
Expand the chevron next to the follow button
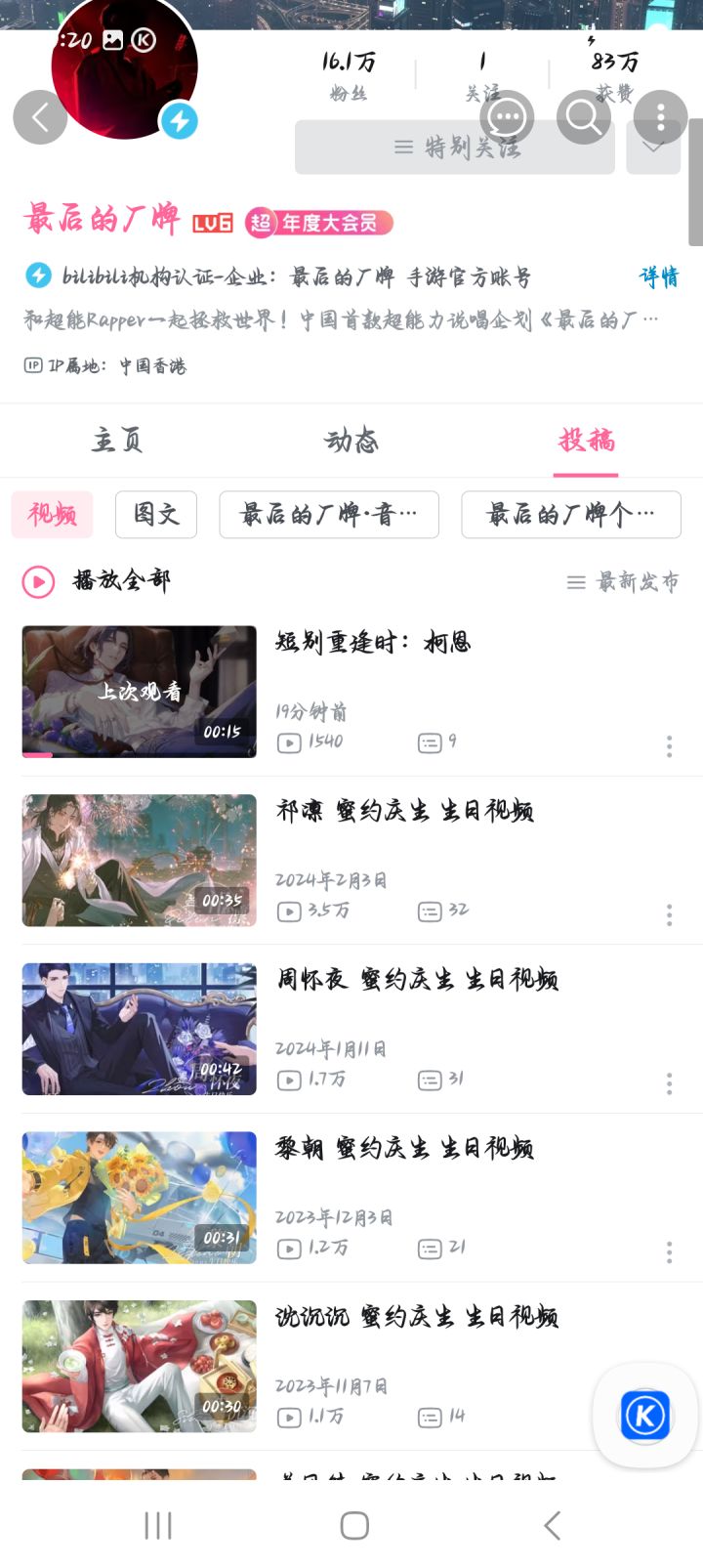pyautogui.click(x=653, y=147)
